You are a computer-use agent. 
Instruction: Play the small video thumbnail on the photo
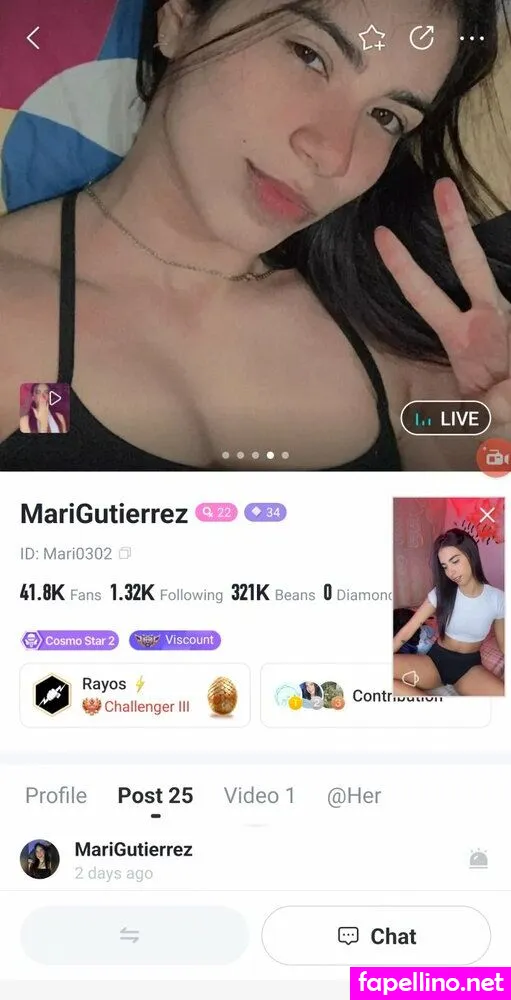[x=45, y=408]
